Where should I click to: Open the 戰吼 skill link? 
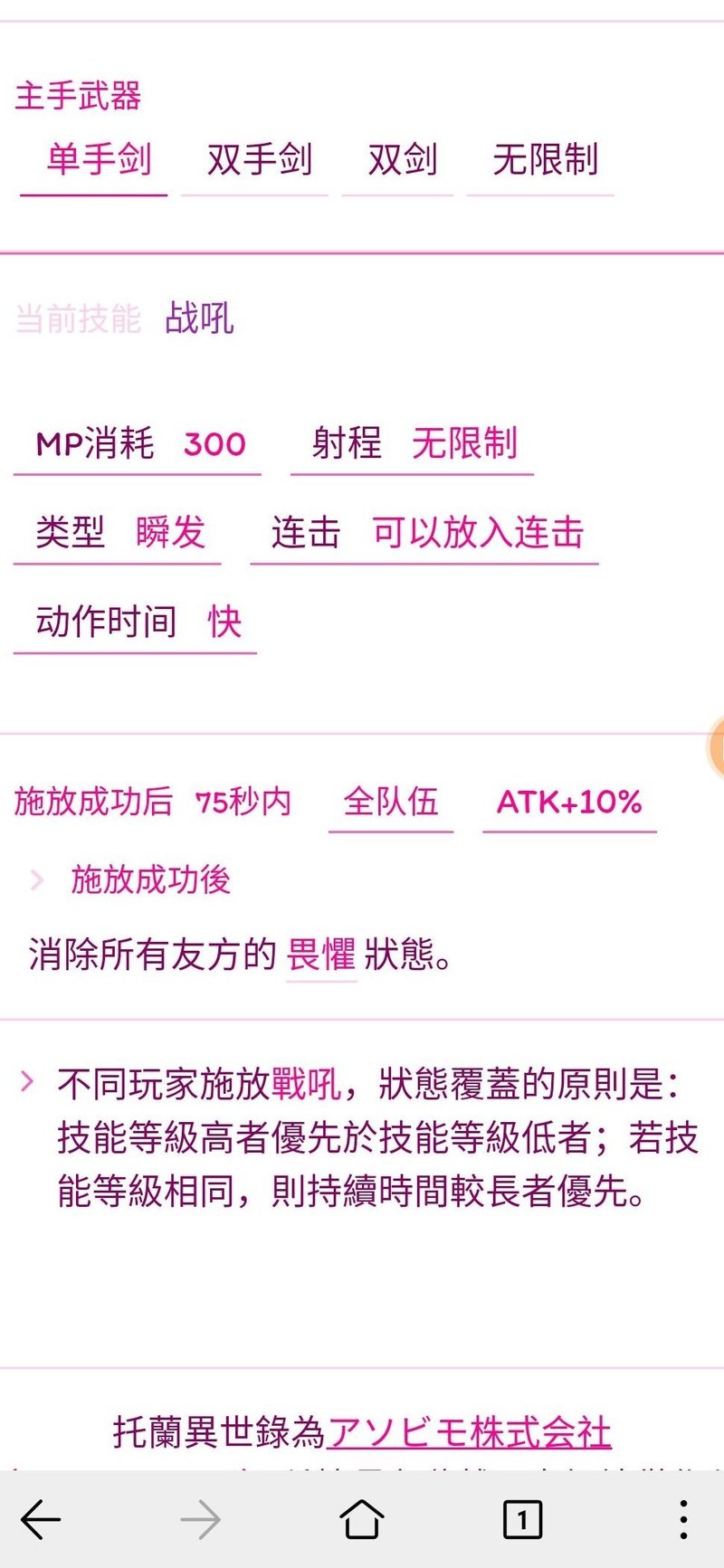pos(307,1084)
